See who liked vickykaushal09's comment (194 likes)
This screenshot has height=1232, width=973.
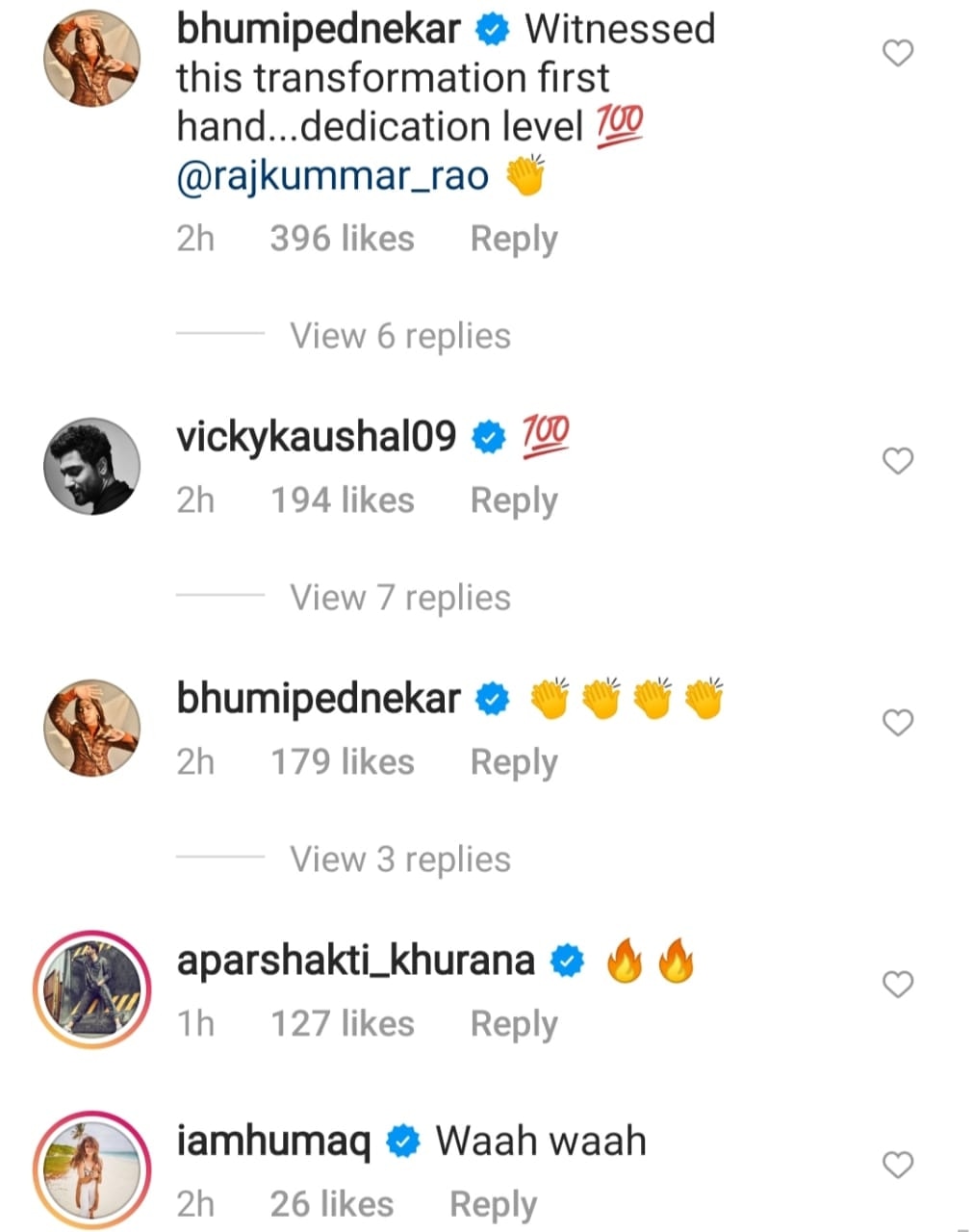(342, 500)
